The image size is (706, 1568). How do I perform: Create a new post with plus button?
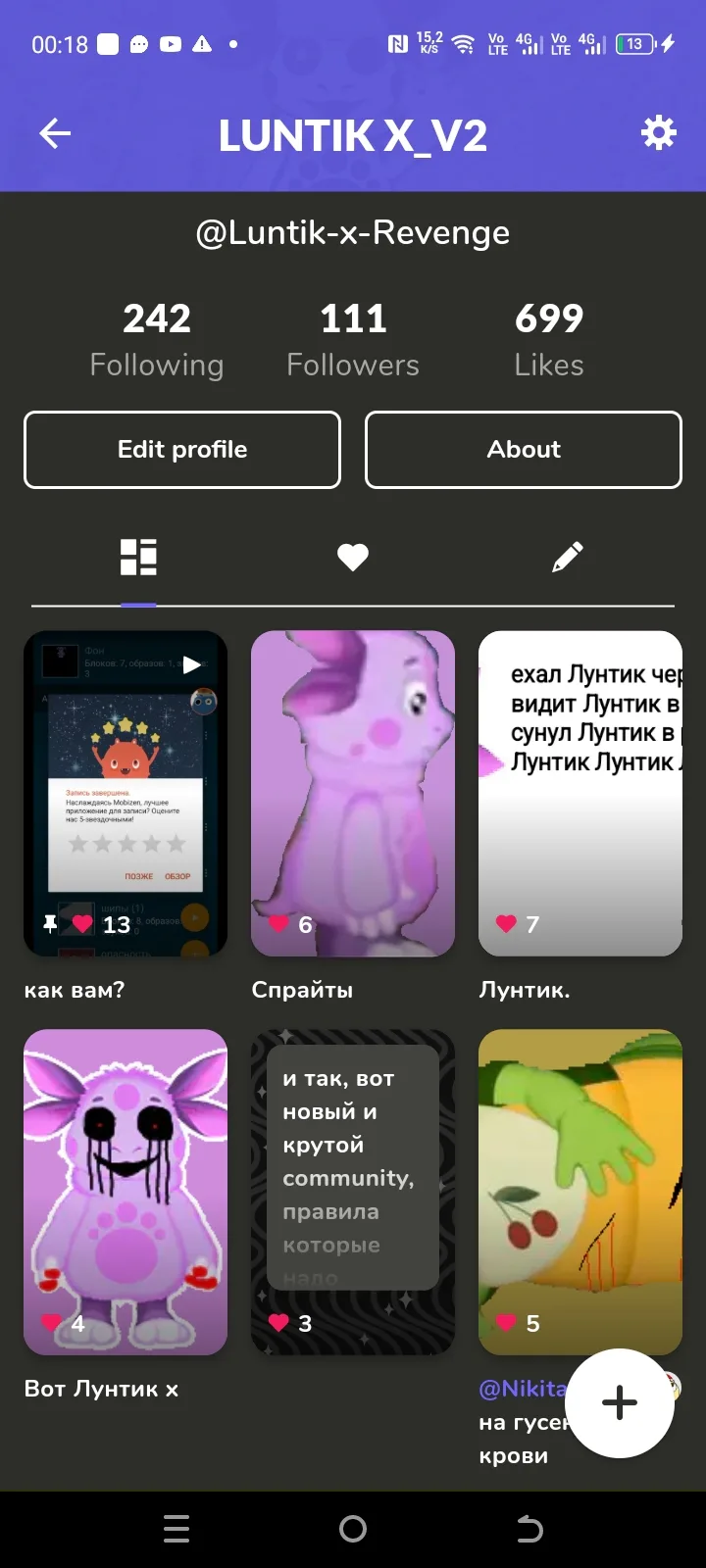tap(620, 1403)
